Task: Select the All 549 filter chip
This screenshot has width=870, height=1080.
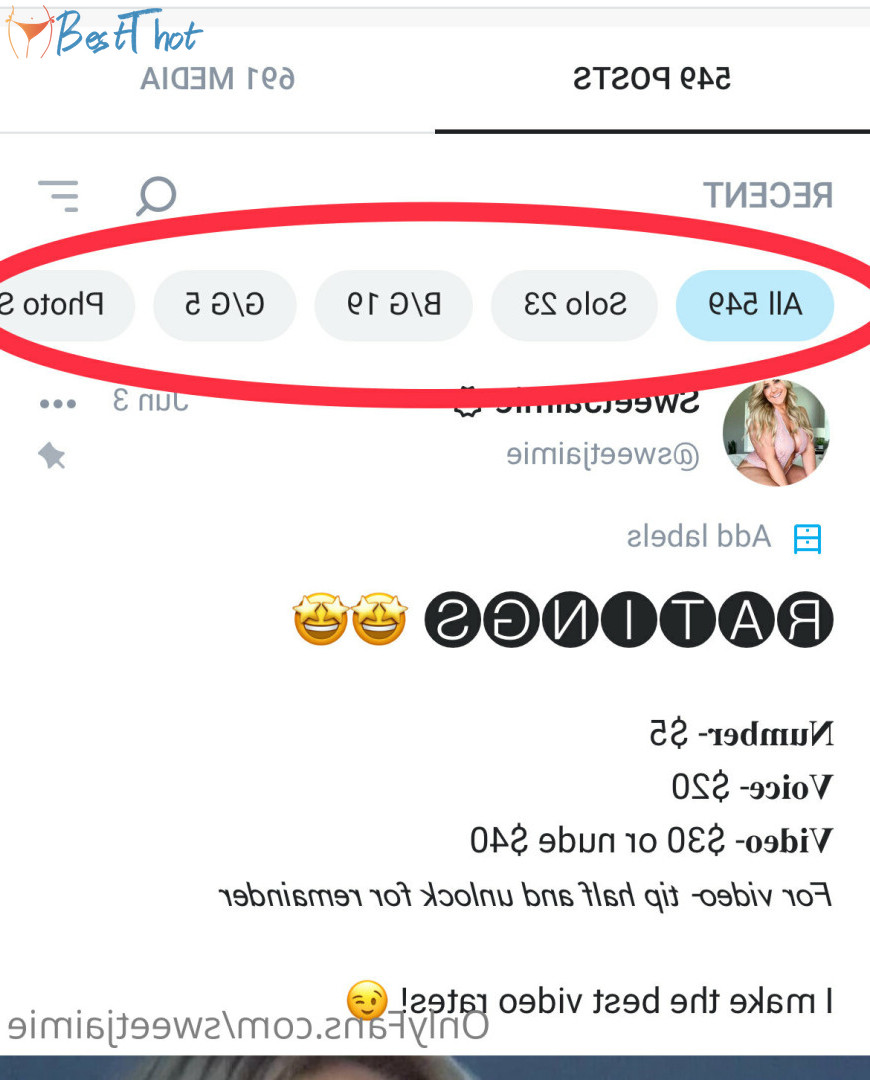Action: pos(755,304)
